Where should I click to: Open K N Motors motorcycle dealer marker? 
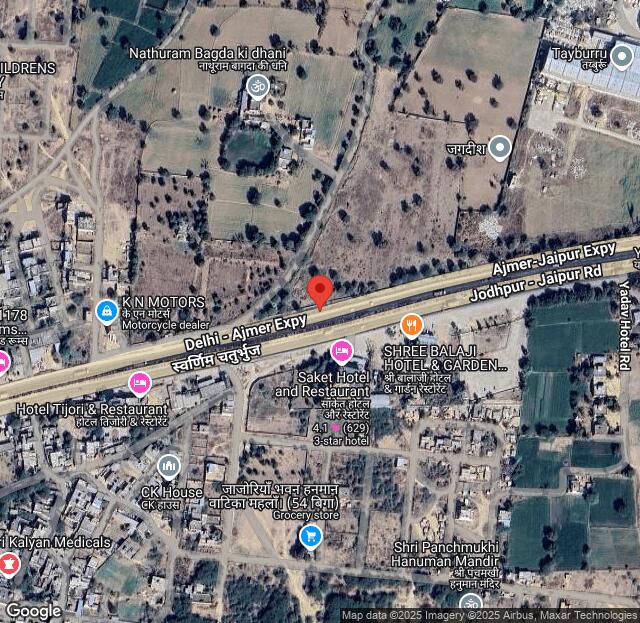click(106, 313)
